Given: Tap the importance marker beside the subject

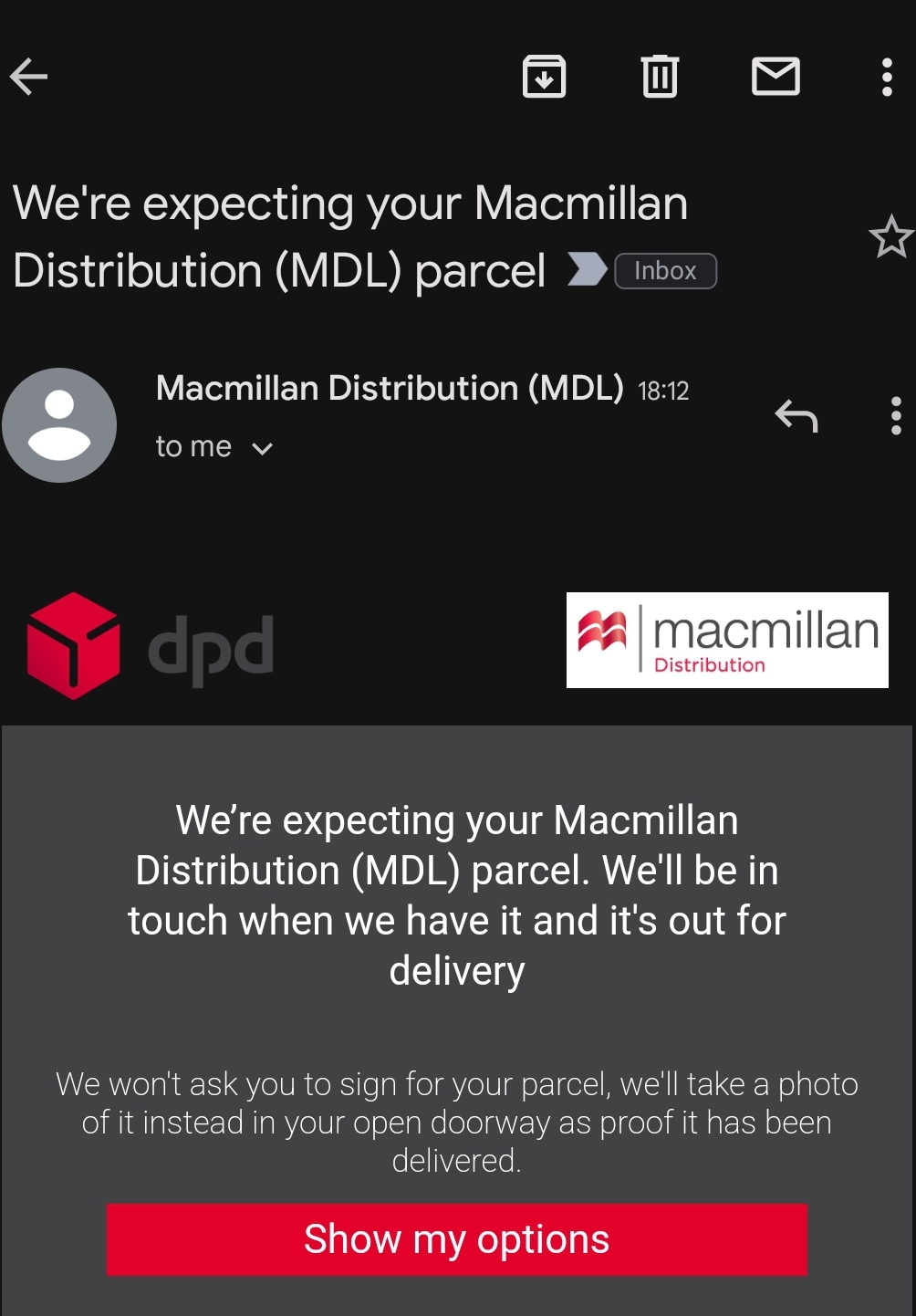Looking at the screenshot, I should (587, 269).
